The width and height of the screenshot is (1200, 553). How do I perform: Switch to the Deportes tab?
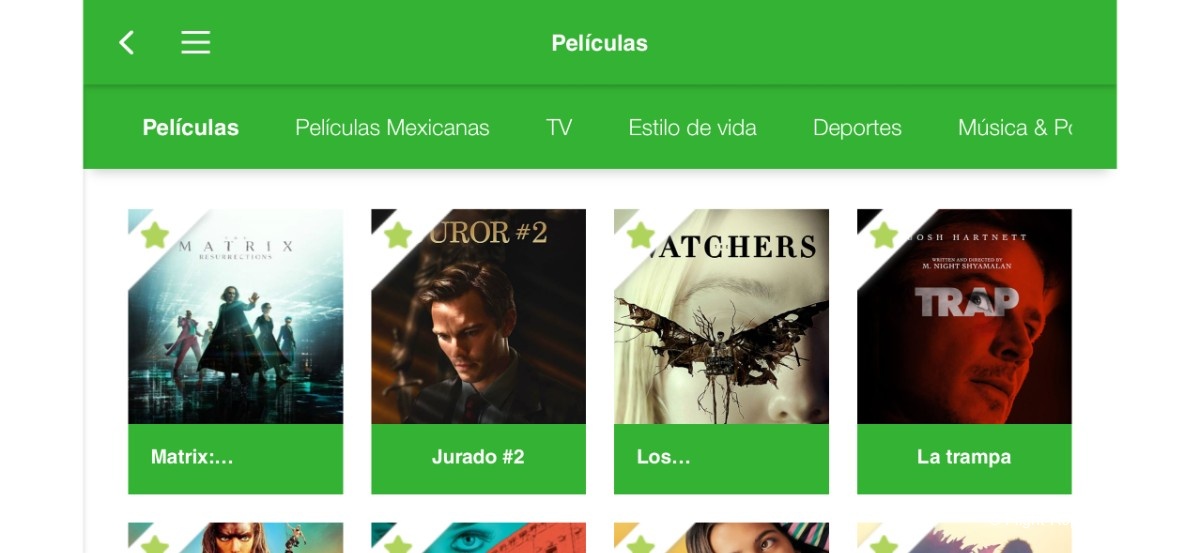point(857,128)
